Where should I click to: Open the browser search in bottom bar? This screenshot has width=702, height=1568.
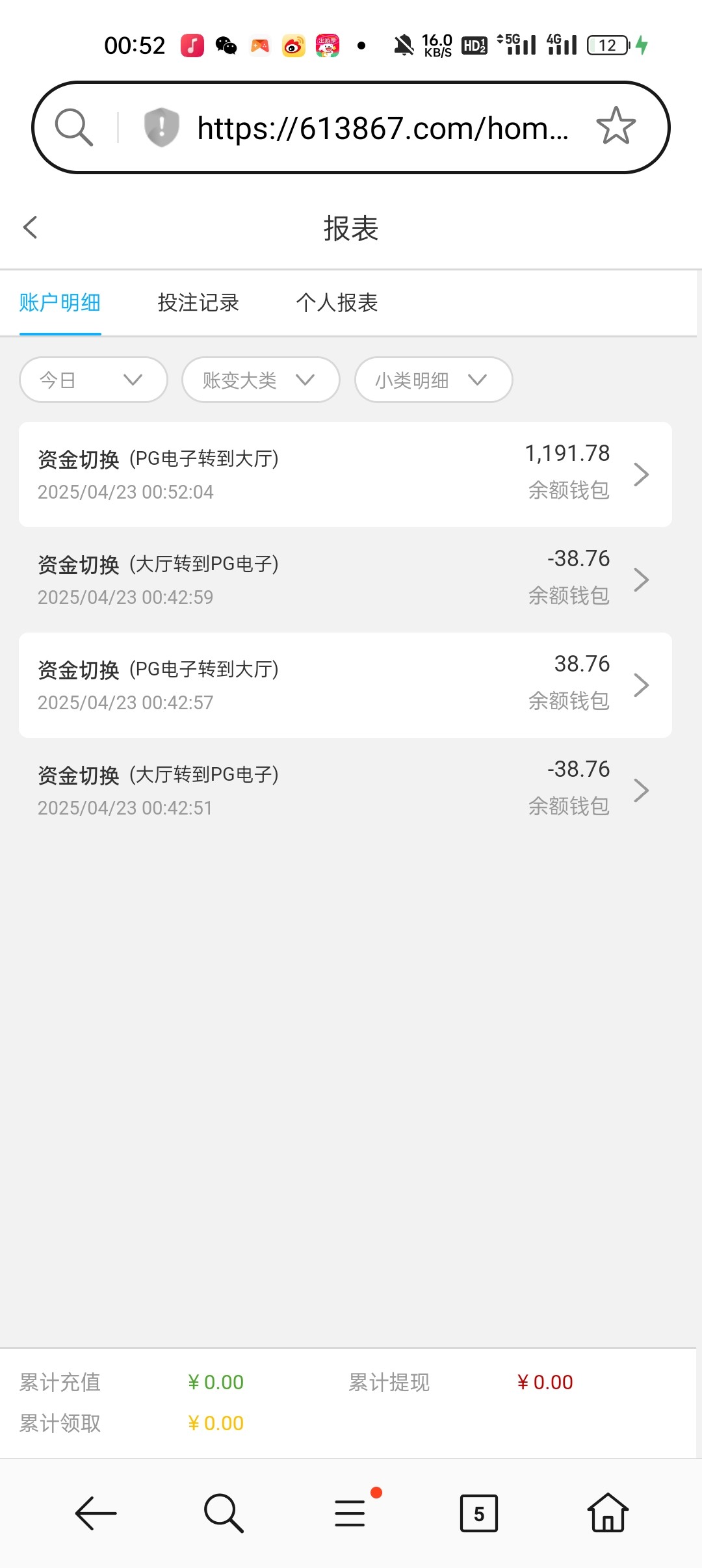point(223,1513)
